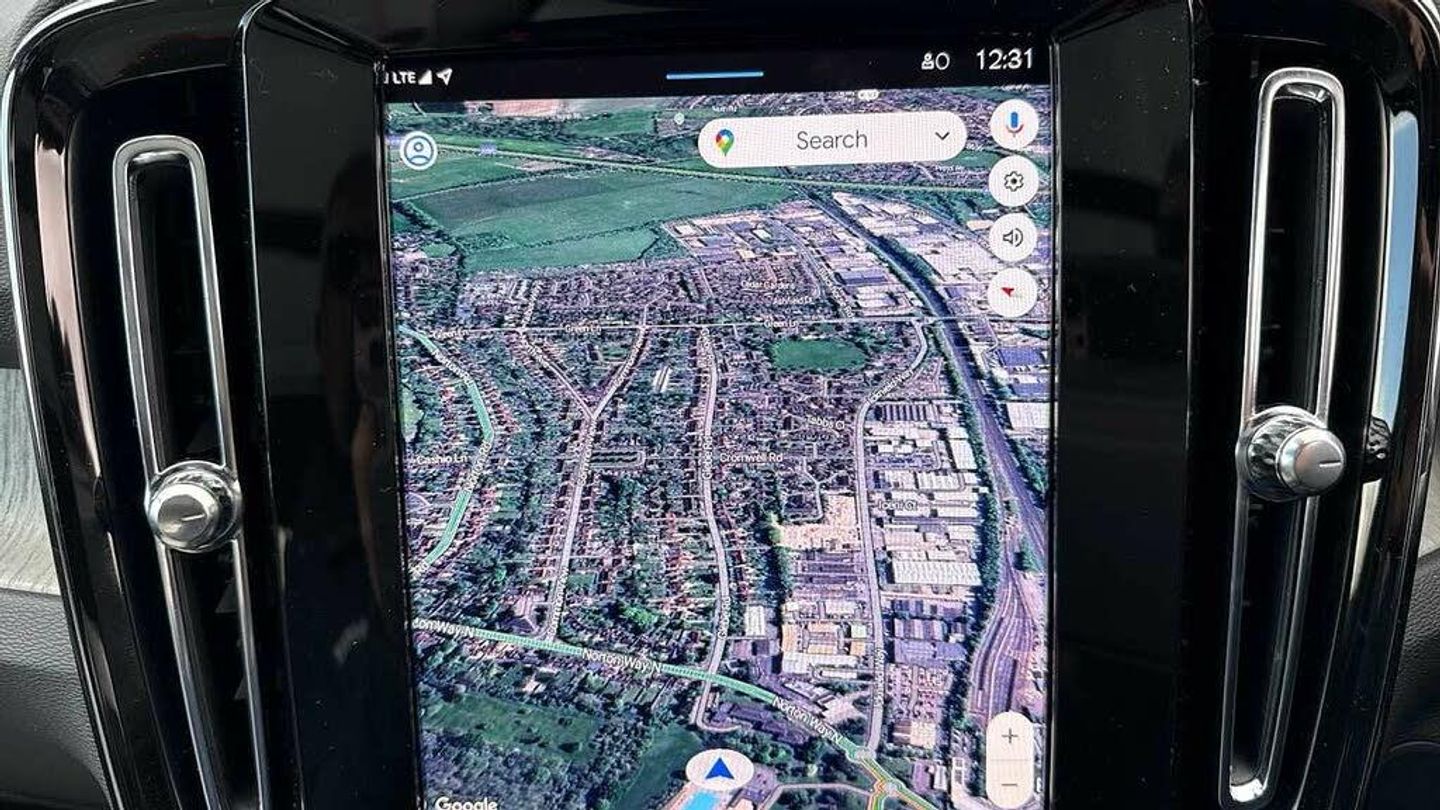The height and width of the screenshot is (810, 1440).
Task: Expand the search bar dropdown chevron
Action: [x=942, y=136]
